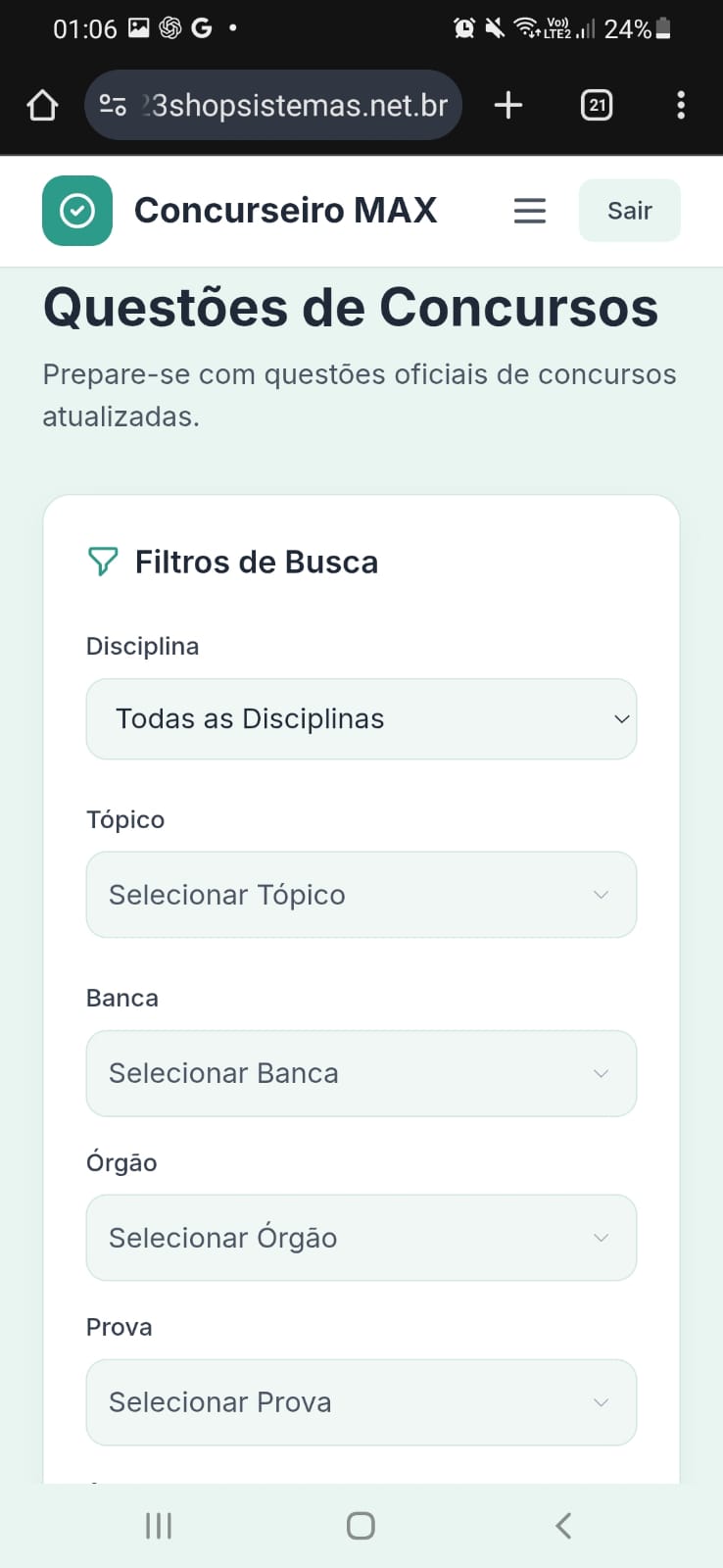Open the hamburger menu

pos(530,210)
